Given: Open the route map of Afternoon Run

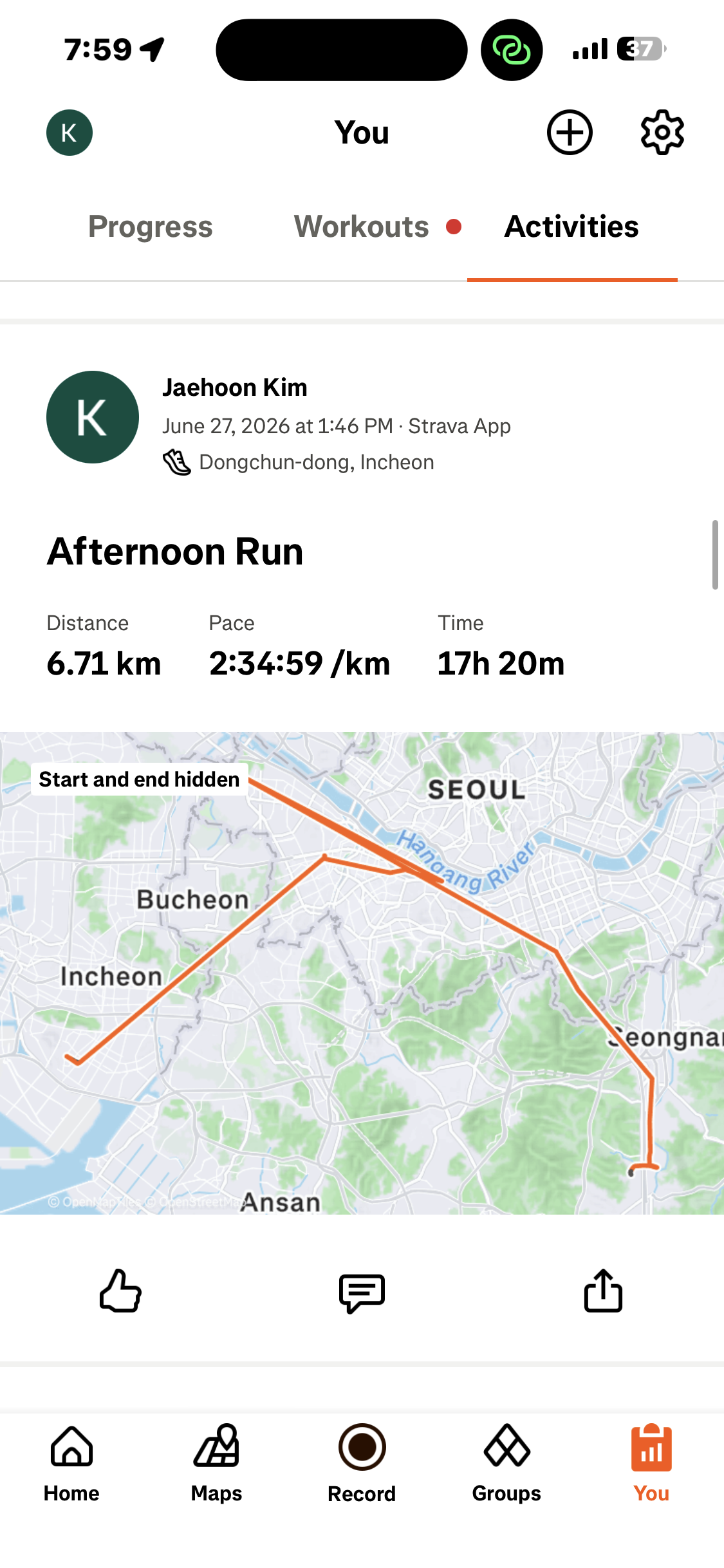Looking at the screenshot, I should (x=362, y=973).
